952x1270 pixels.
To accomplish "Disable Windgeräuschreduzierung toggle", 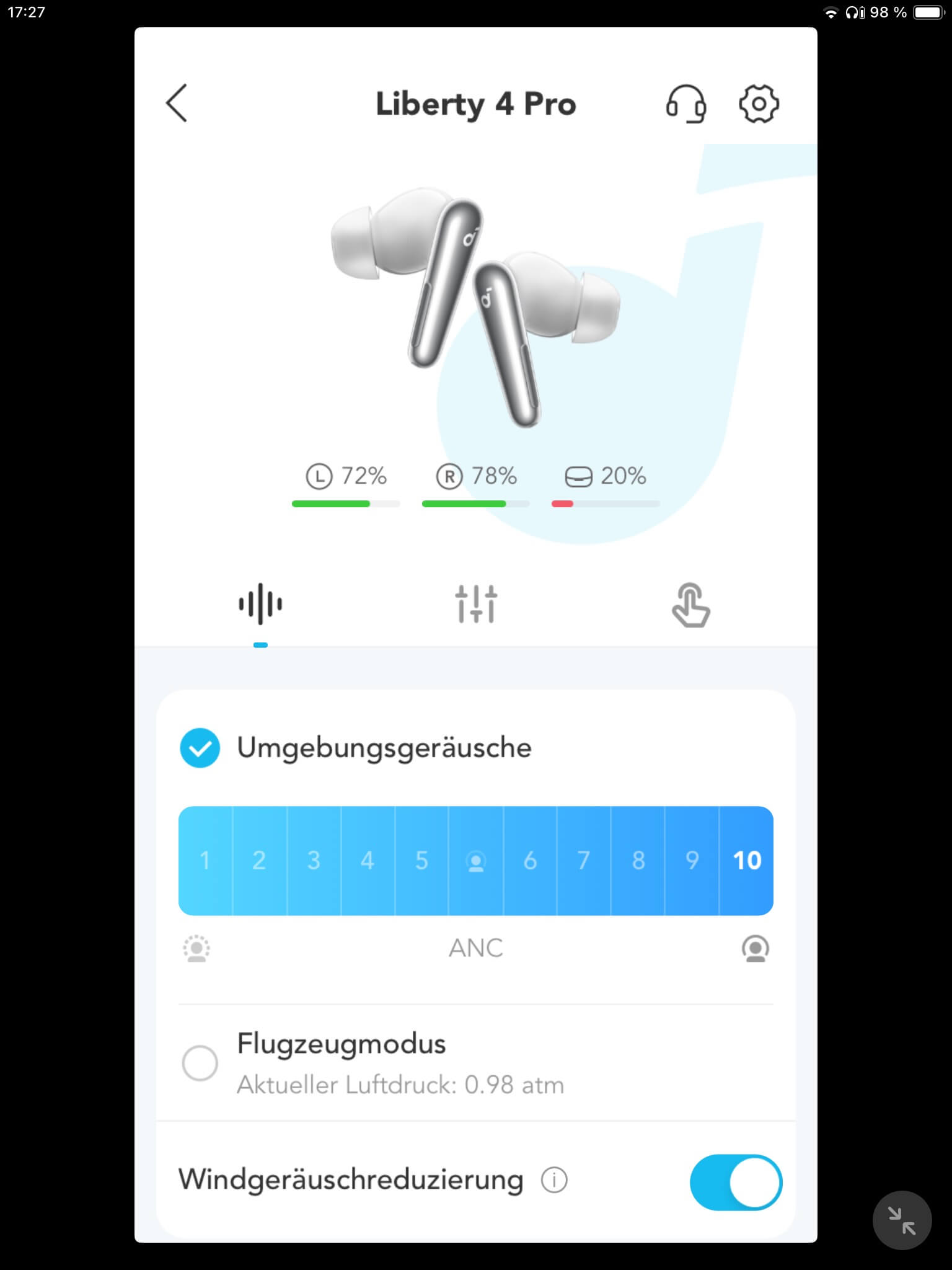I will point(736,1182).
